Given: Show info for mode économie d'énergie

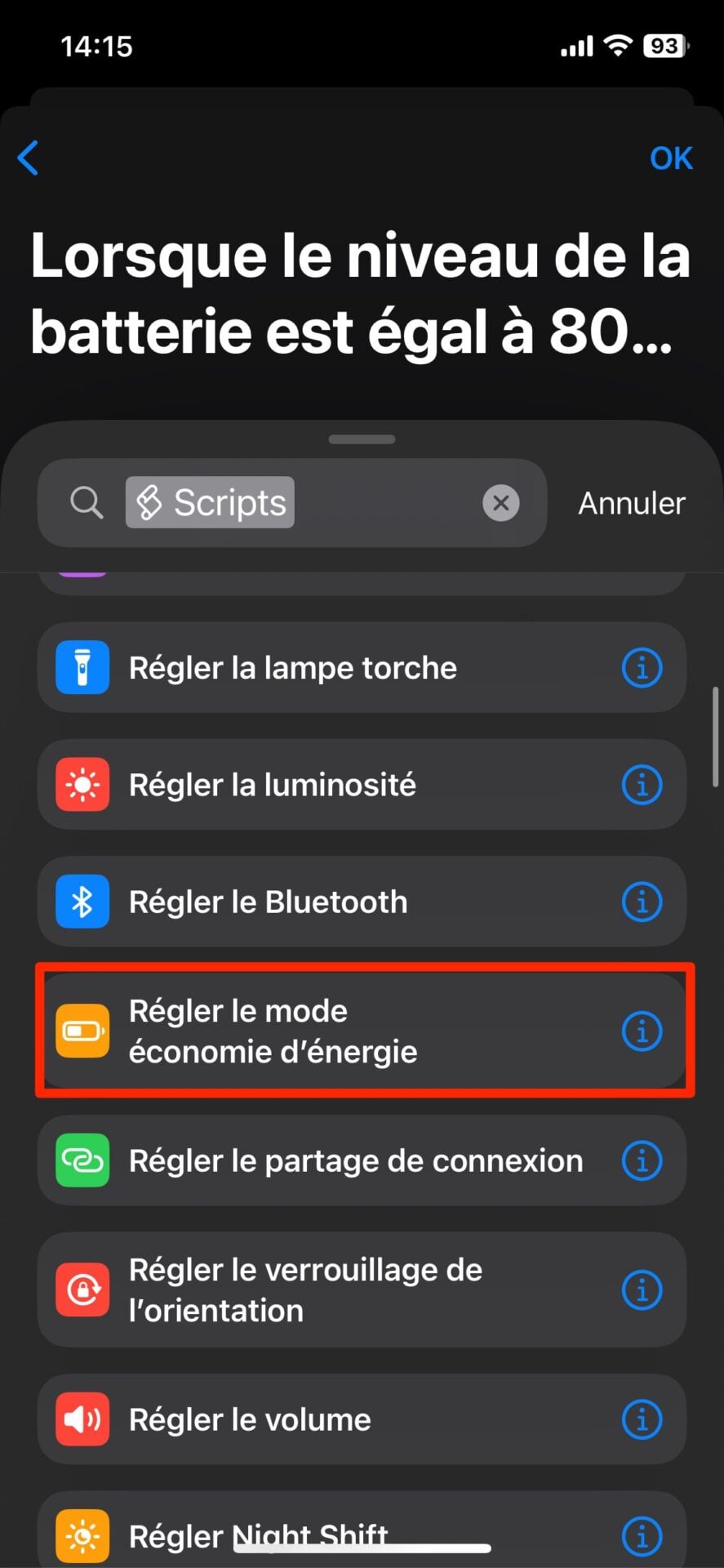Looking at the screenshot, I should (x=642, y=1031).
